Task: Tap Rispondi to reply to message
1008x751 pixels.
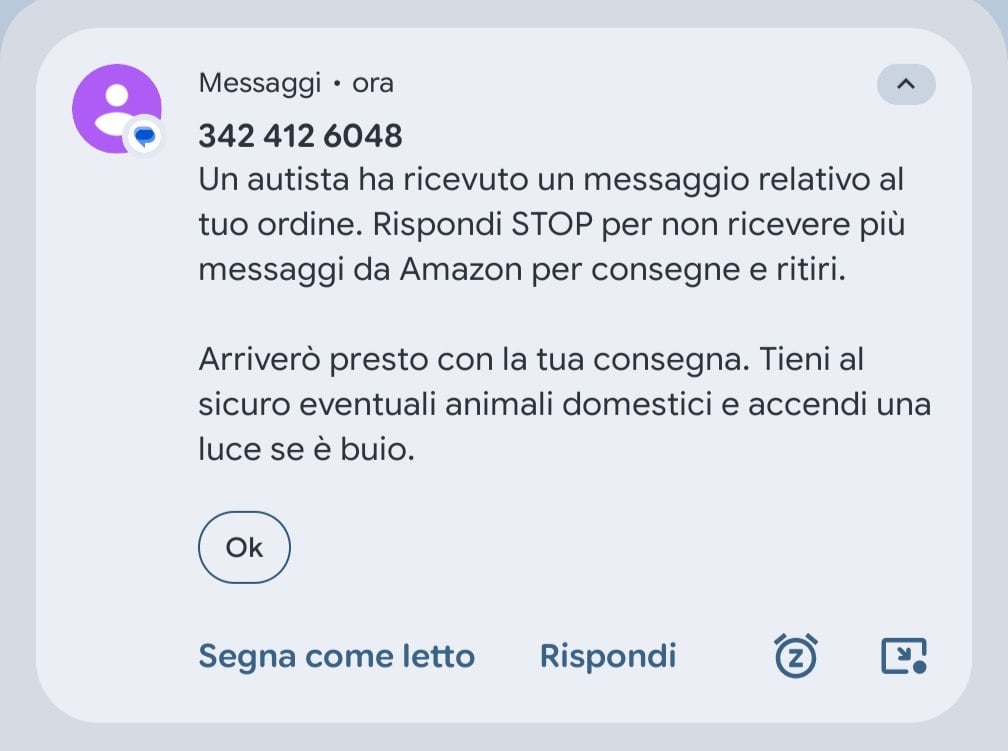Action: pyautogui.click(x=608, y=656)
